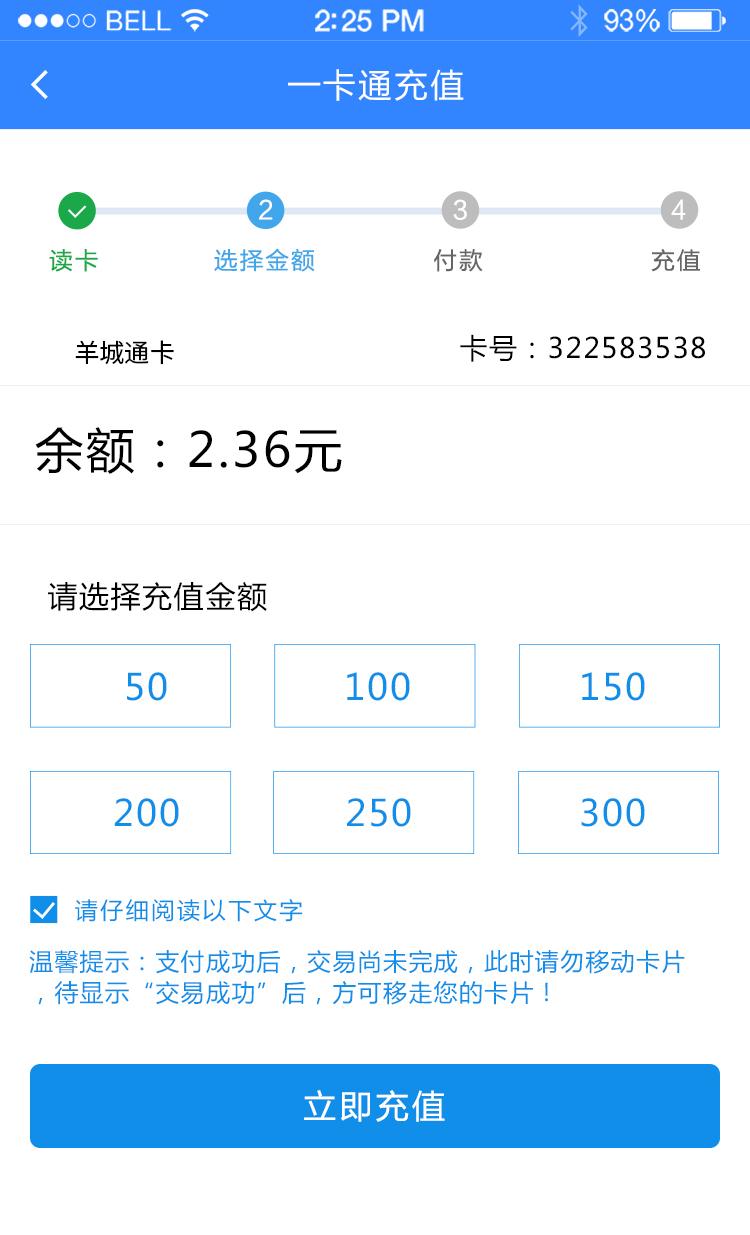The height and width of the screenshot is (1235, 750).
Task: Select the 300 recharge amount
Action: pos(618,812)
